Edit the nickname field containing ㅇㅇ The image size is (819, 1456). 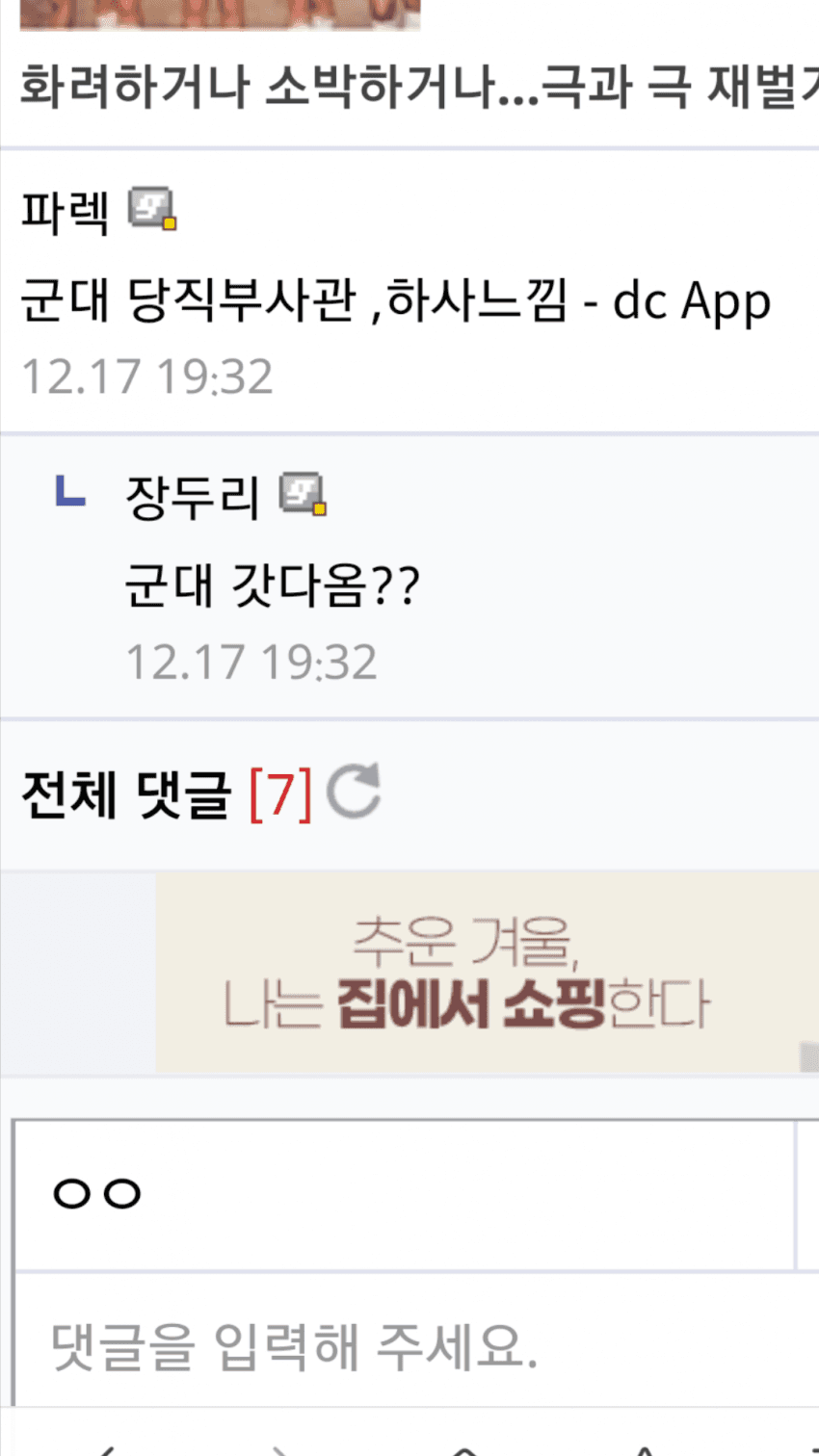click(x=405, y=1194)
